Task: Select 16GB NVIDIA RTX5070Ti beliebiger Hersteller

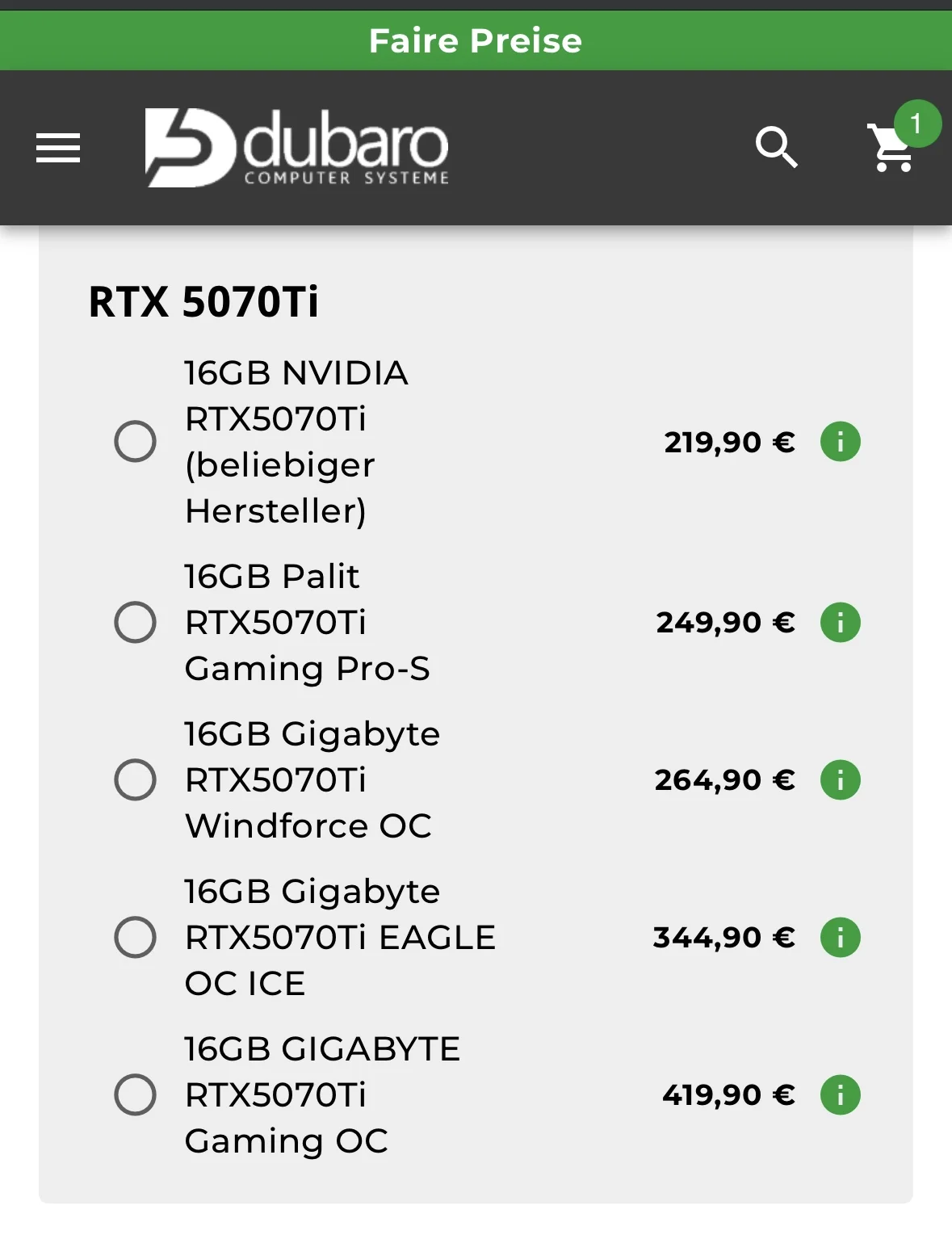Action: click(136, 441)
